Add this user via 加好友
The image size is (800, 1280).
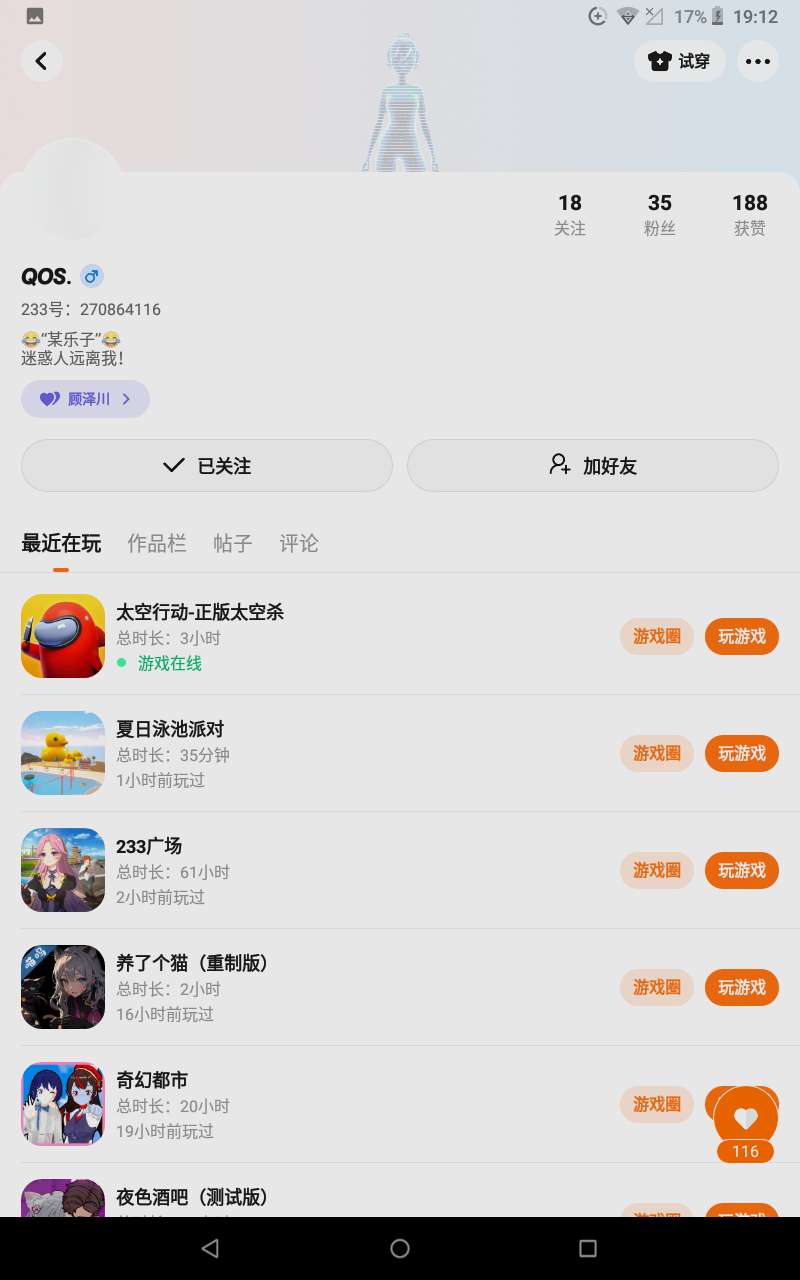tap(592, 466)
